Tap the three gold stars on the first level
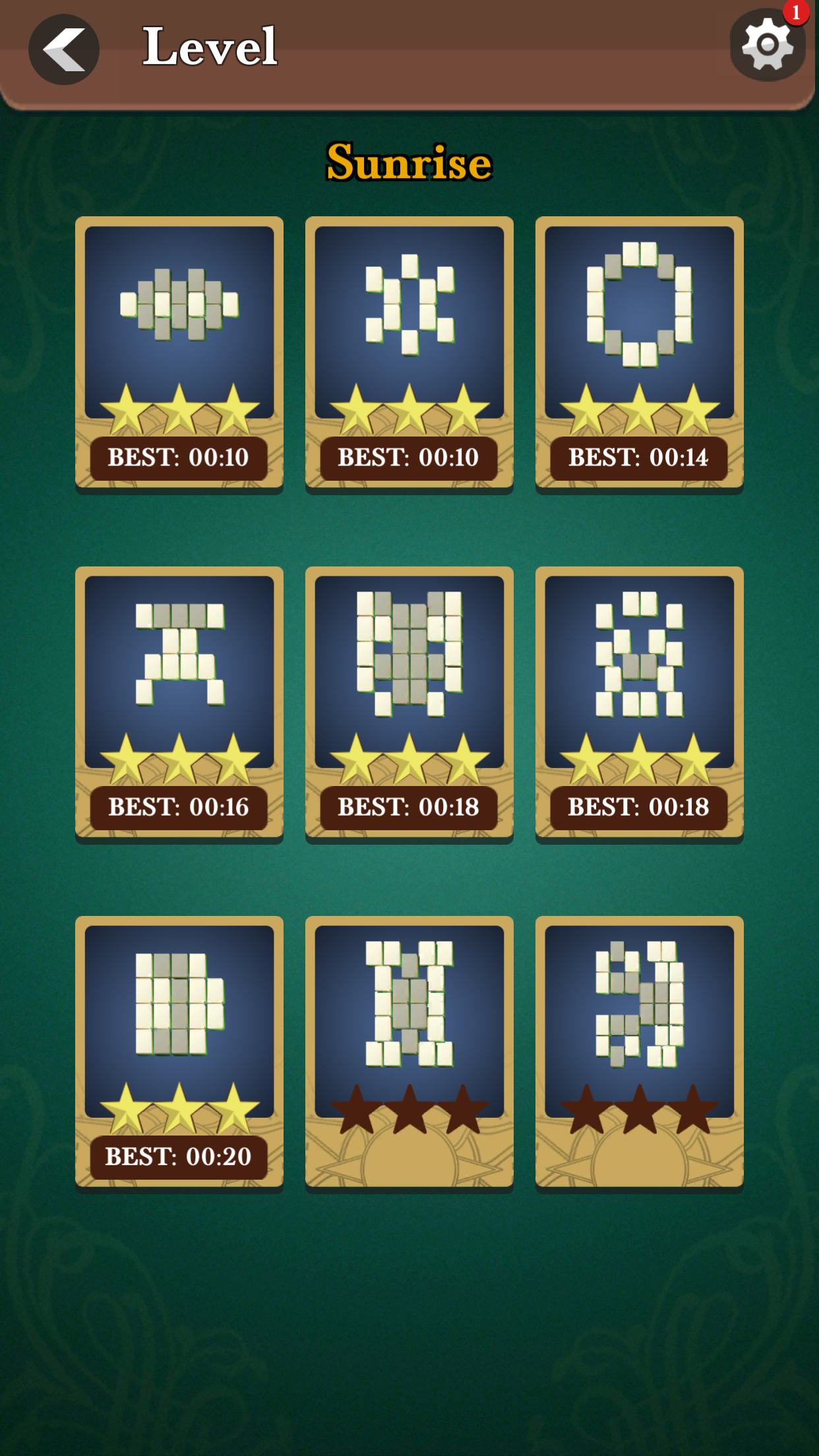819x1456 pixels. 179,409
